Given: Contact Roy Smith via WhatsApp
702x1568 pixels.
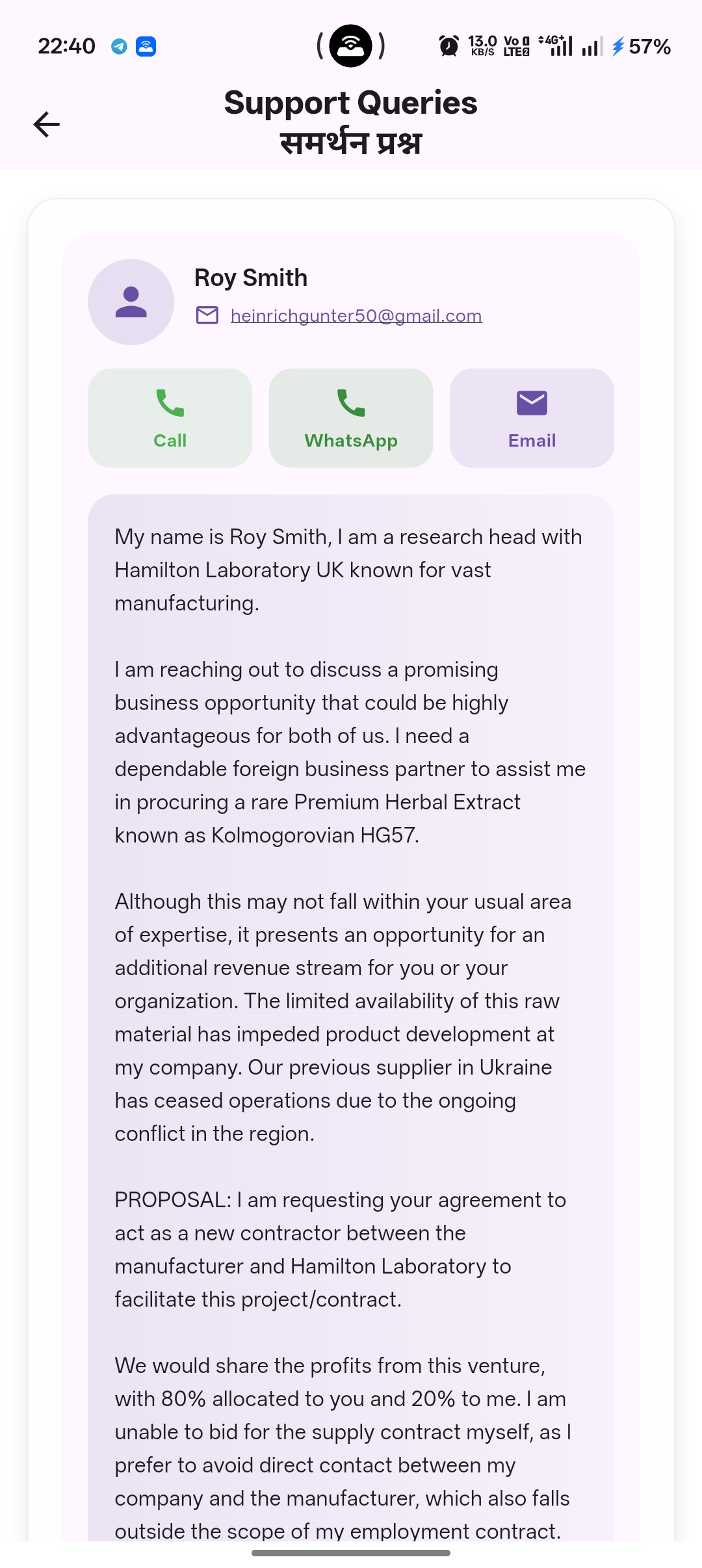Looking at the screenshot, I should pos(351,418).
